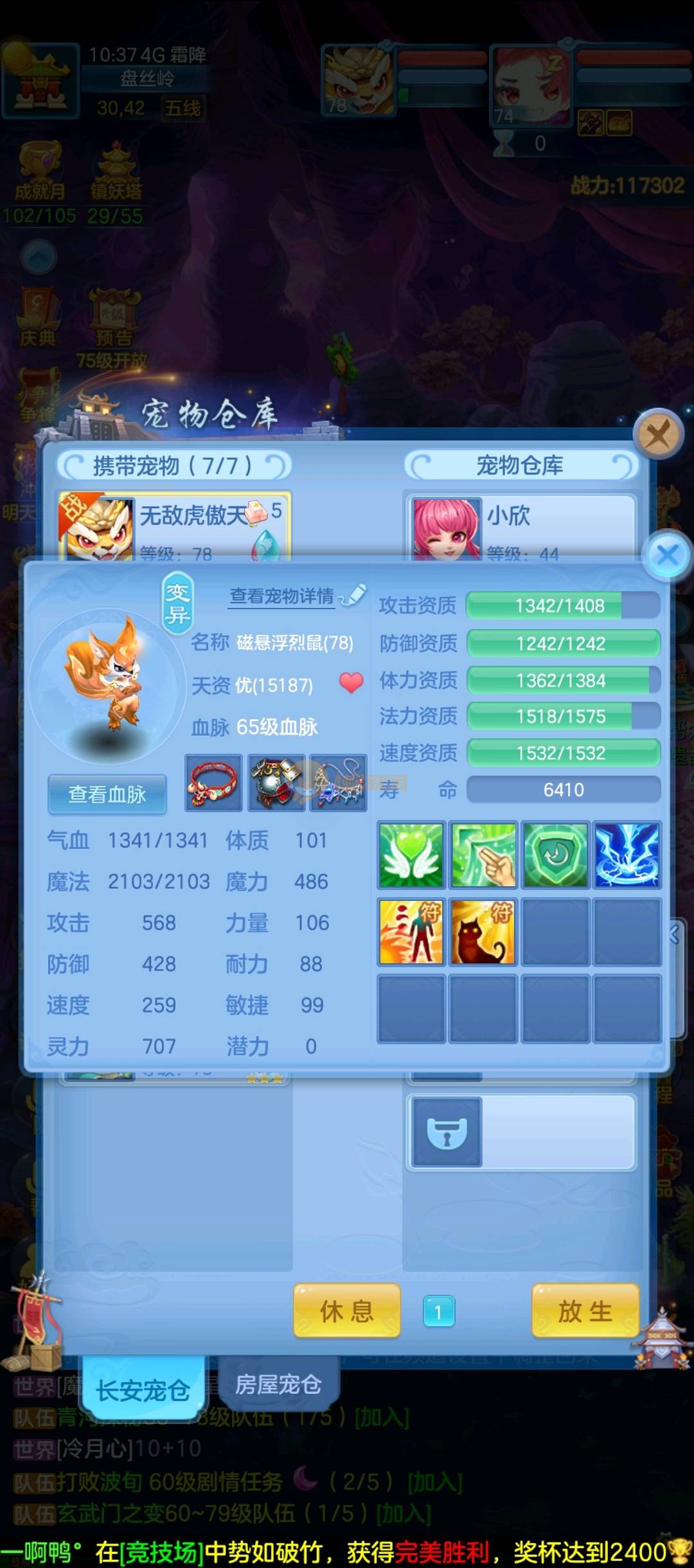This screenshot has width=694, height=1568.
Task: View the jeweled necklace equipment item
Action: click(339, 783)
